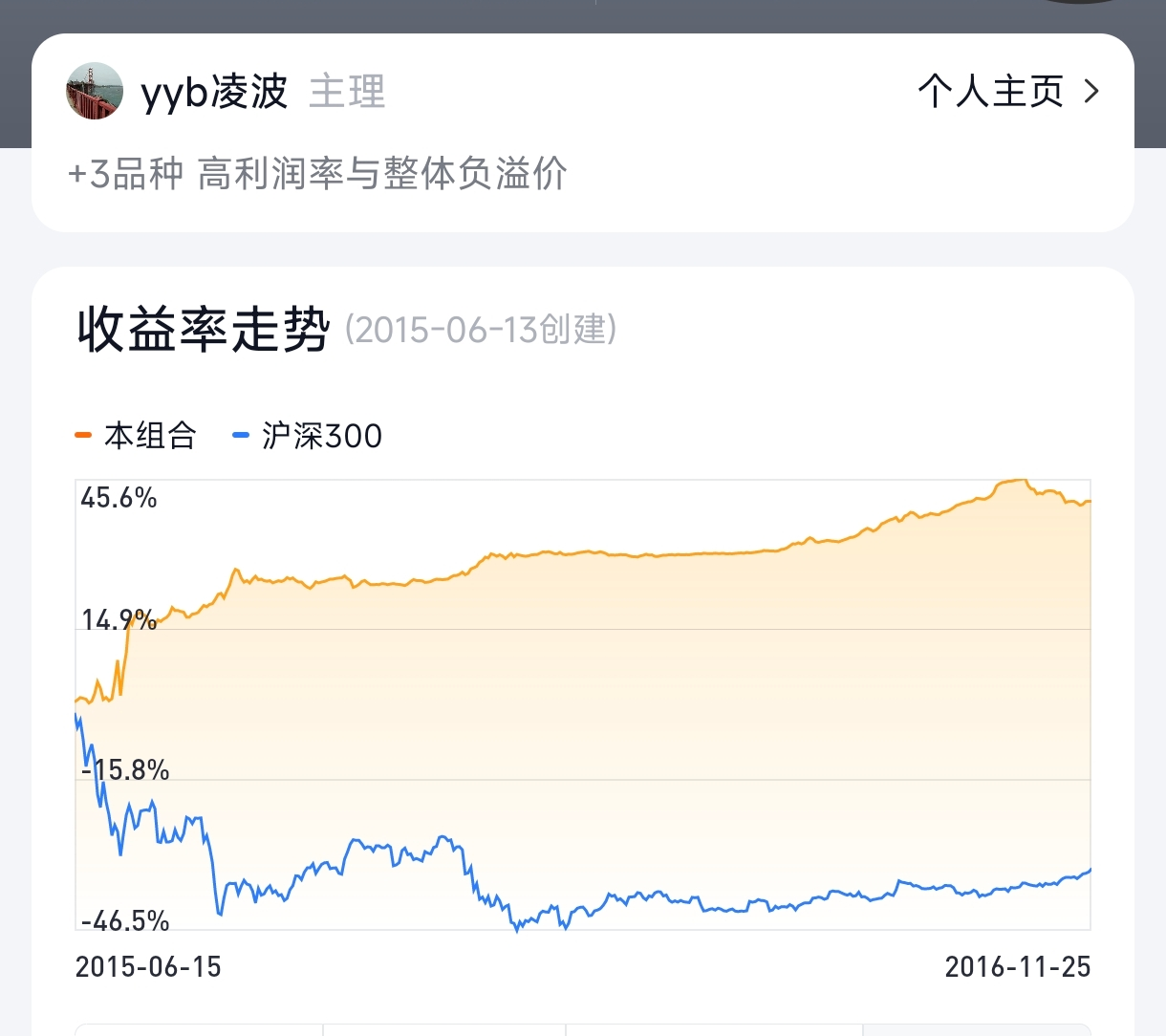1166x1036 pixels.
Task: Tap yyb凌波's avatar picture
Action: [95, 92]
